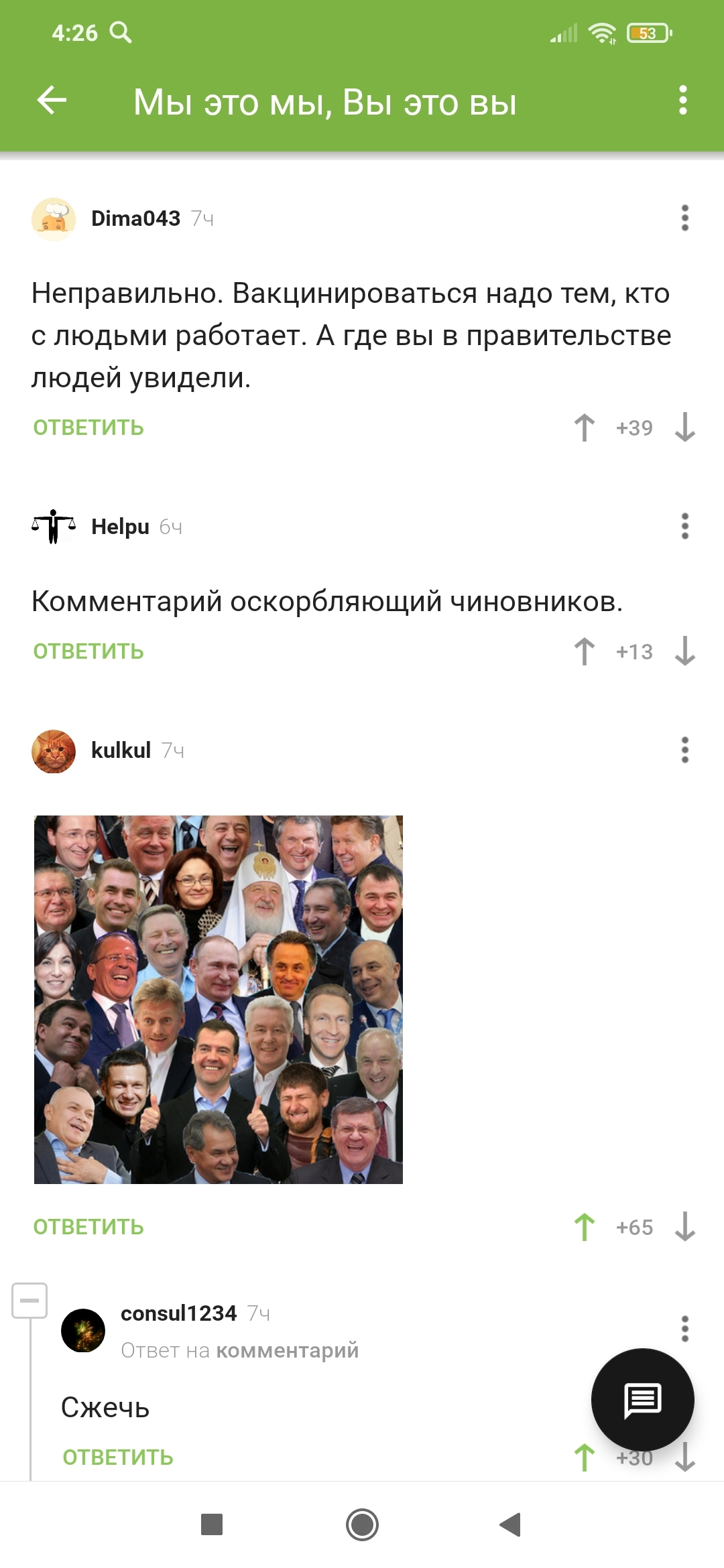
Task: Open the parent "комментарий" link
Action: pyautogui.click(x=287, y=1350)
